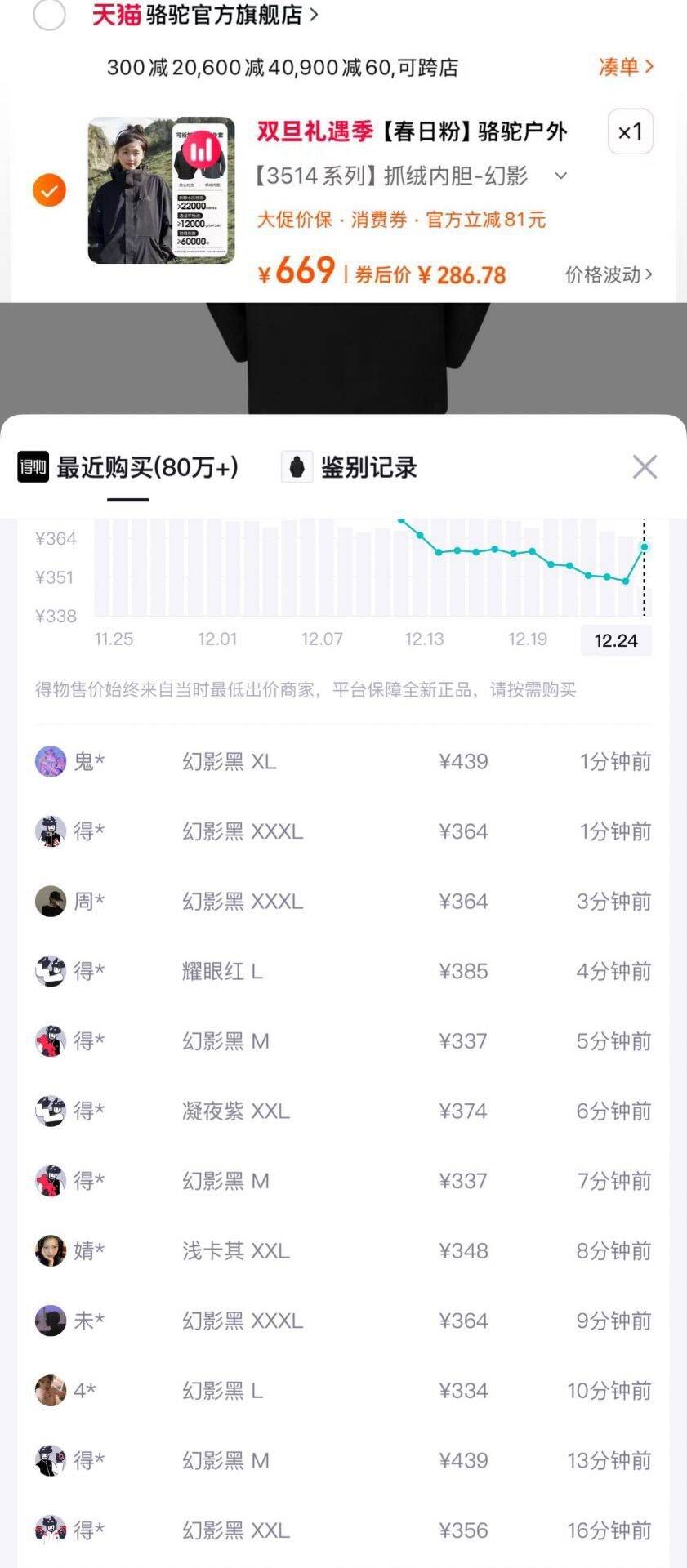Select the store checkbox next to 骆驼官方旗舰店
687x1568 pixels.
[x=48, y=13]
